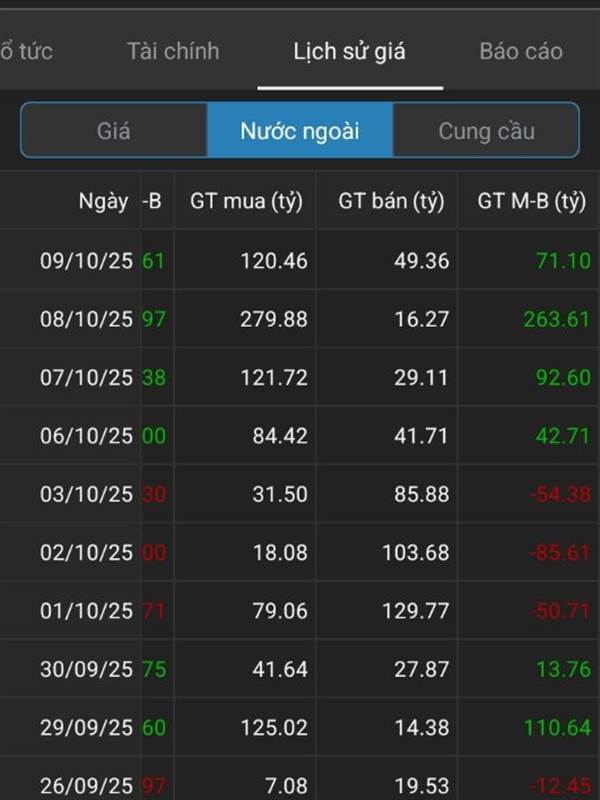Open the Tài chính tab

coord(173,51)
